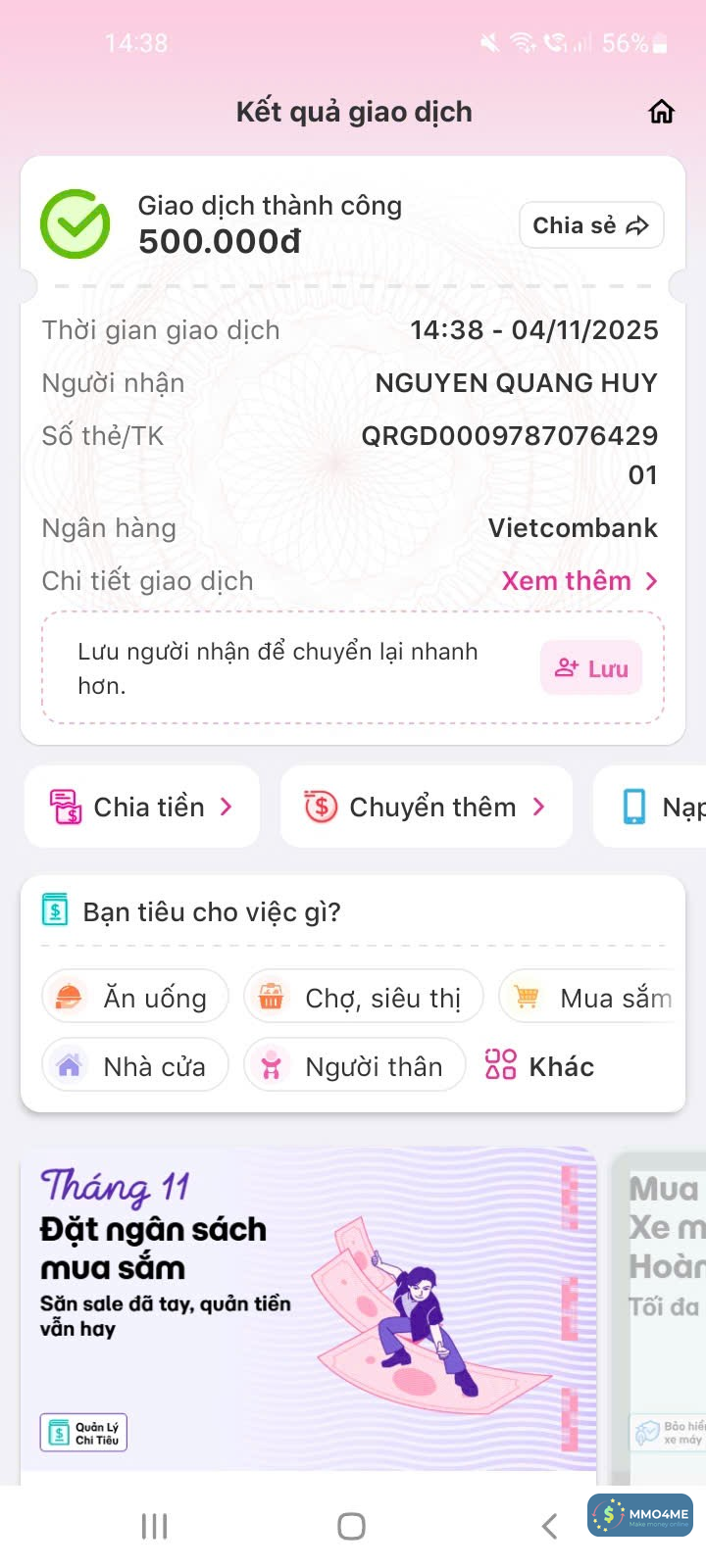Go to home via house icon
Image resolution: width=706 pixels, height=1568 pixels.
(662, 112)
